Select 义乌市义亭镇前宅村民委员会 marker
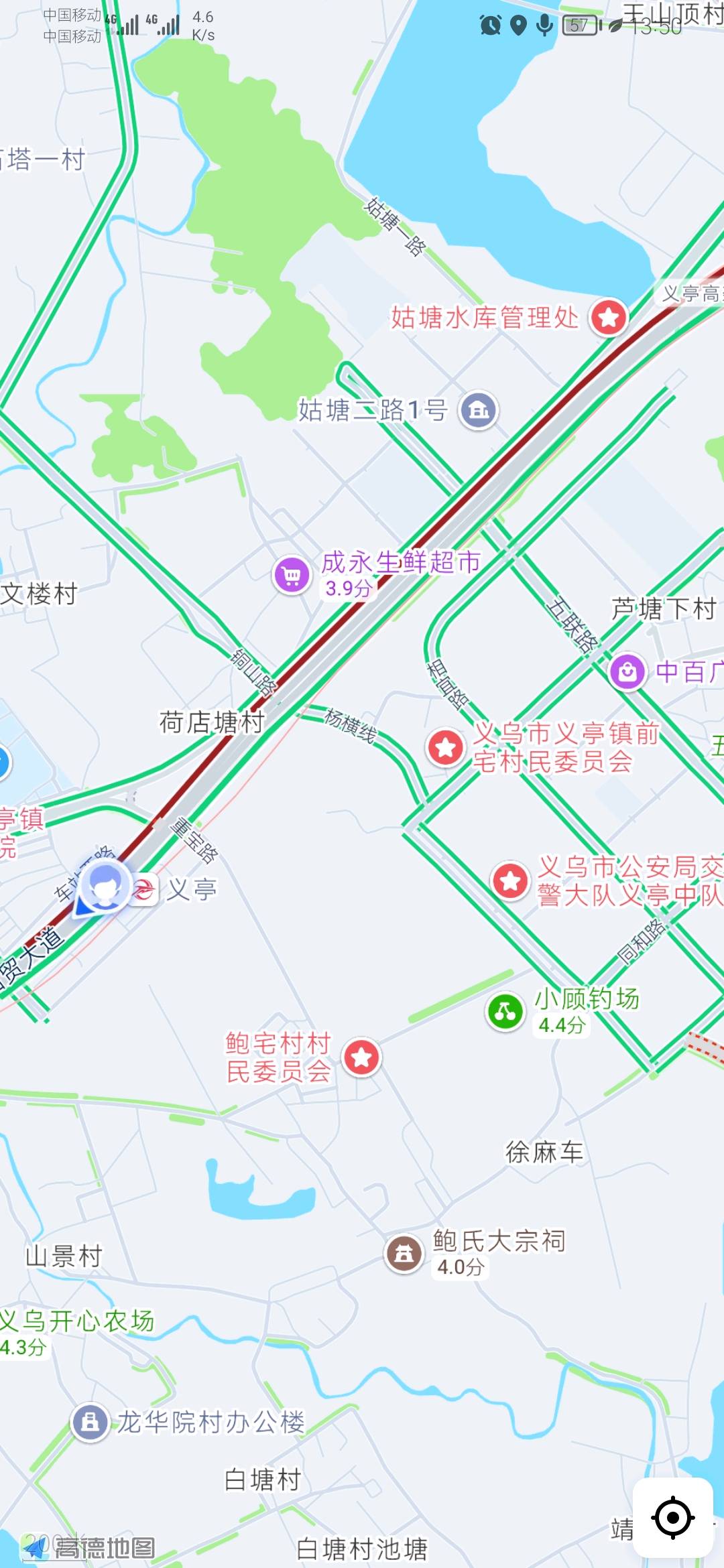The height and width of the screenshot is (1568, 724). (x=446, y=747)
